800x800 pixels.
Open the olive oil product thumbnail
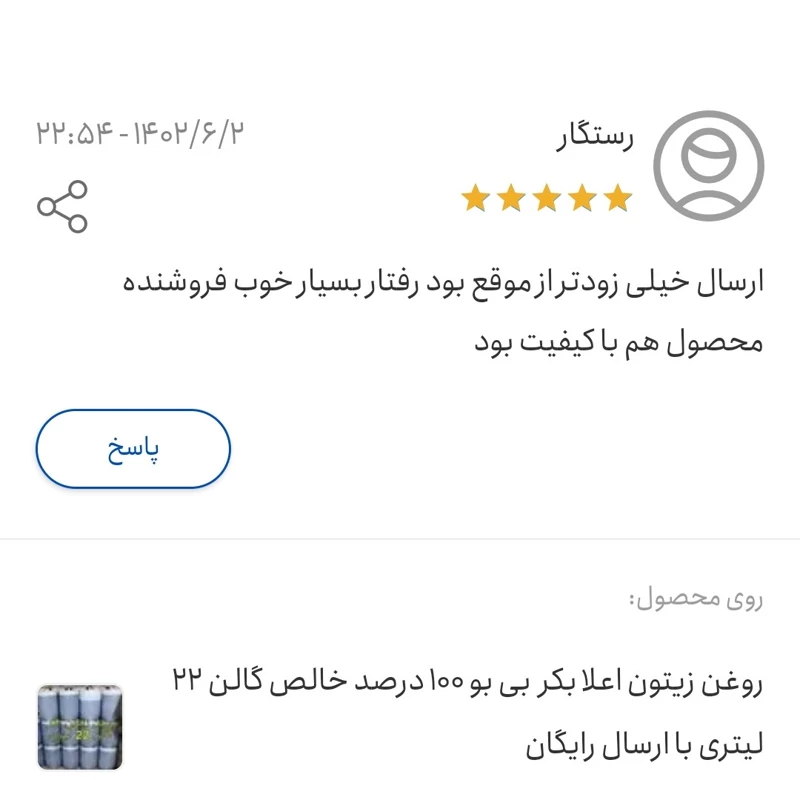[80, 727]
